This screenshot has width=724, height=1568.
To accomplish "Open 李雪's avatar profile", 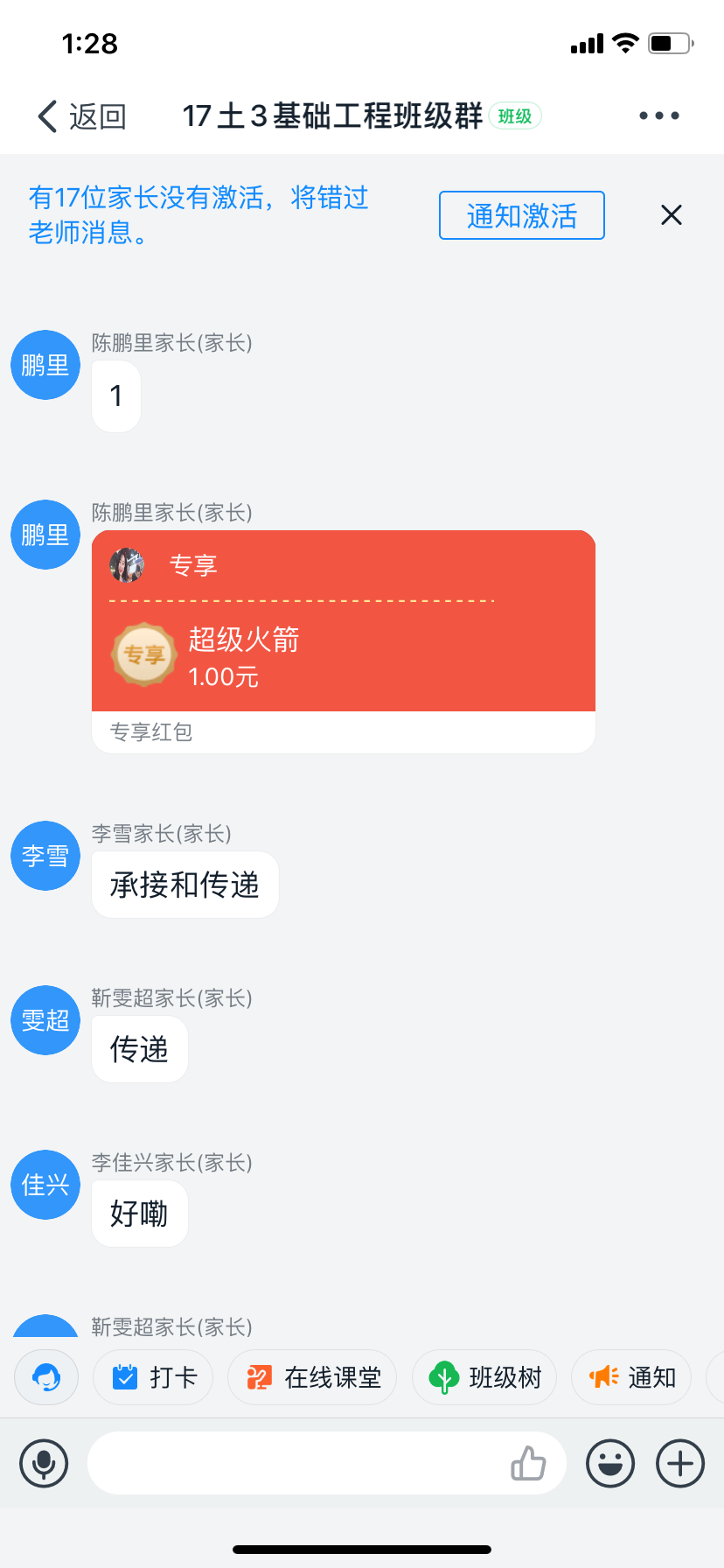I will [45, 856].
